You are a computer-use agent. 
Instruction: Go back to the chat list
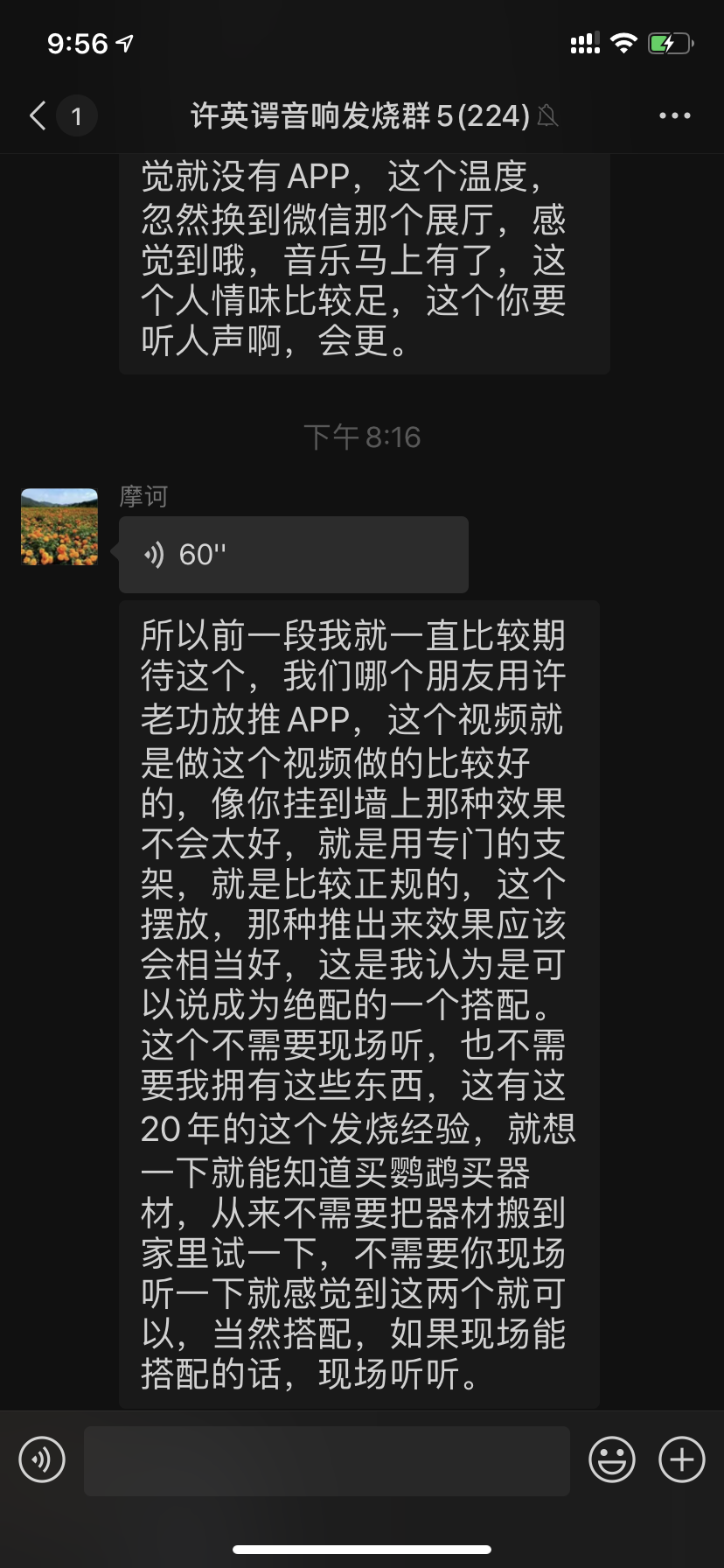38,115
